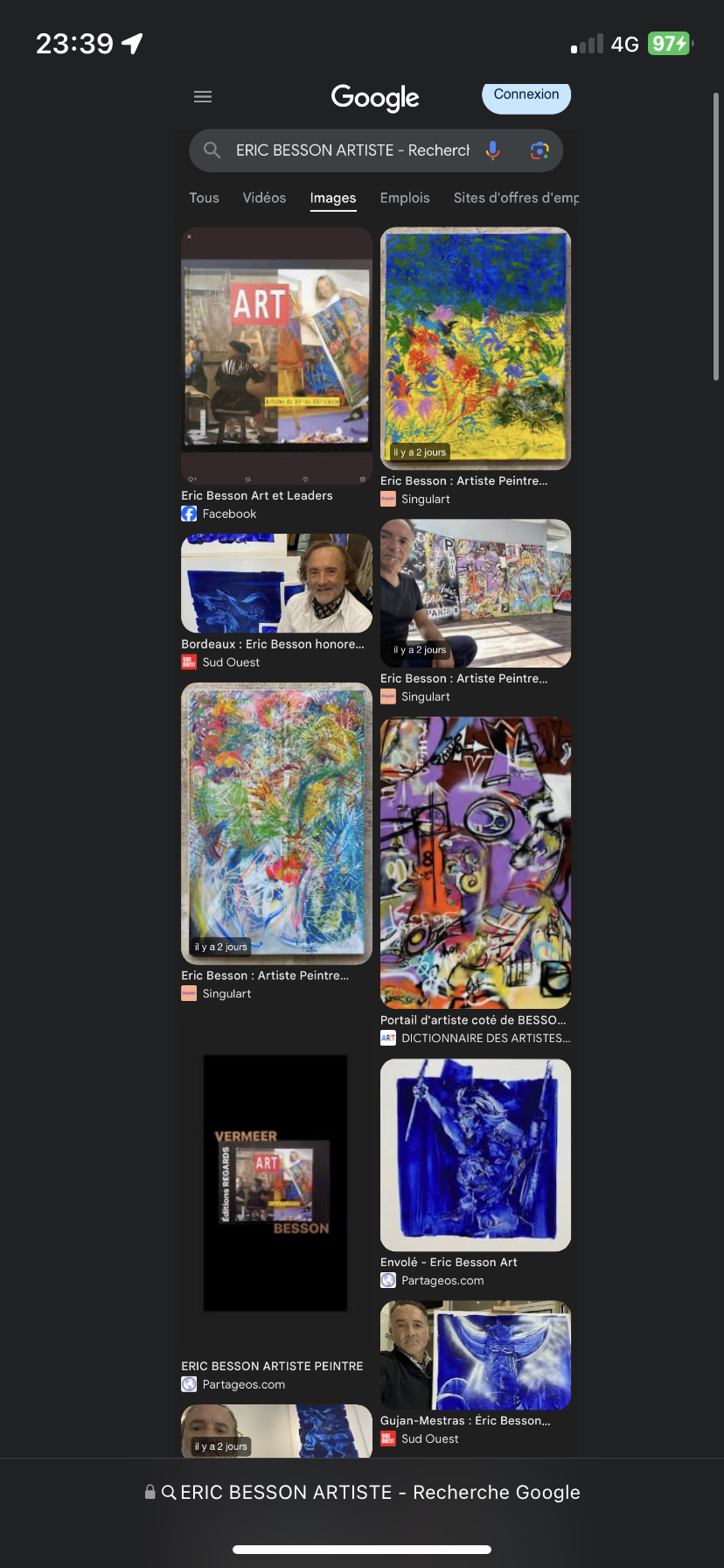Switch to the Vidéos tab
724x1568 pixels.
tap(264, 198)
